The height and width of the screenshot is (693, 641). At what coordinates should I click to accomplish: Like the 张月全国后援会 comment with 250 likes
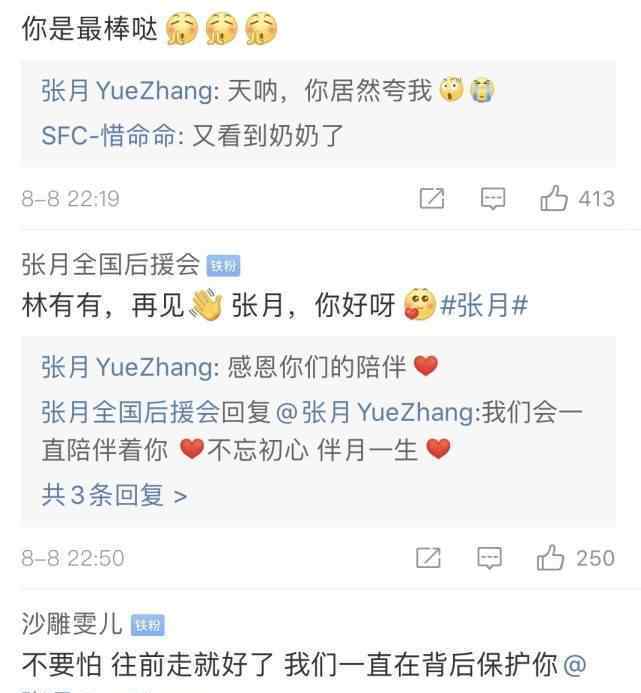(554, 557)
